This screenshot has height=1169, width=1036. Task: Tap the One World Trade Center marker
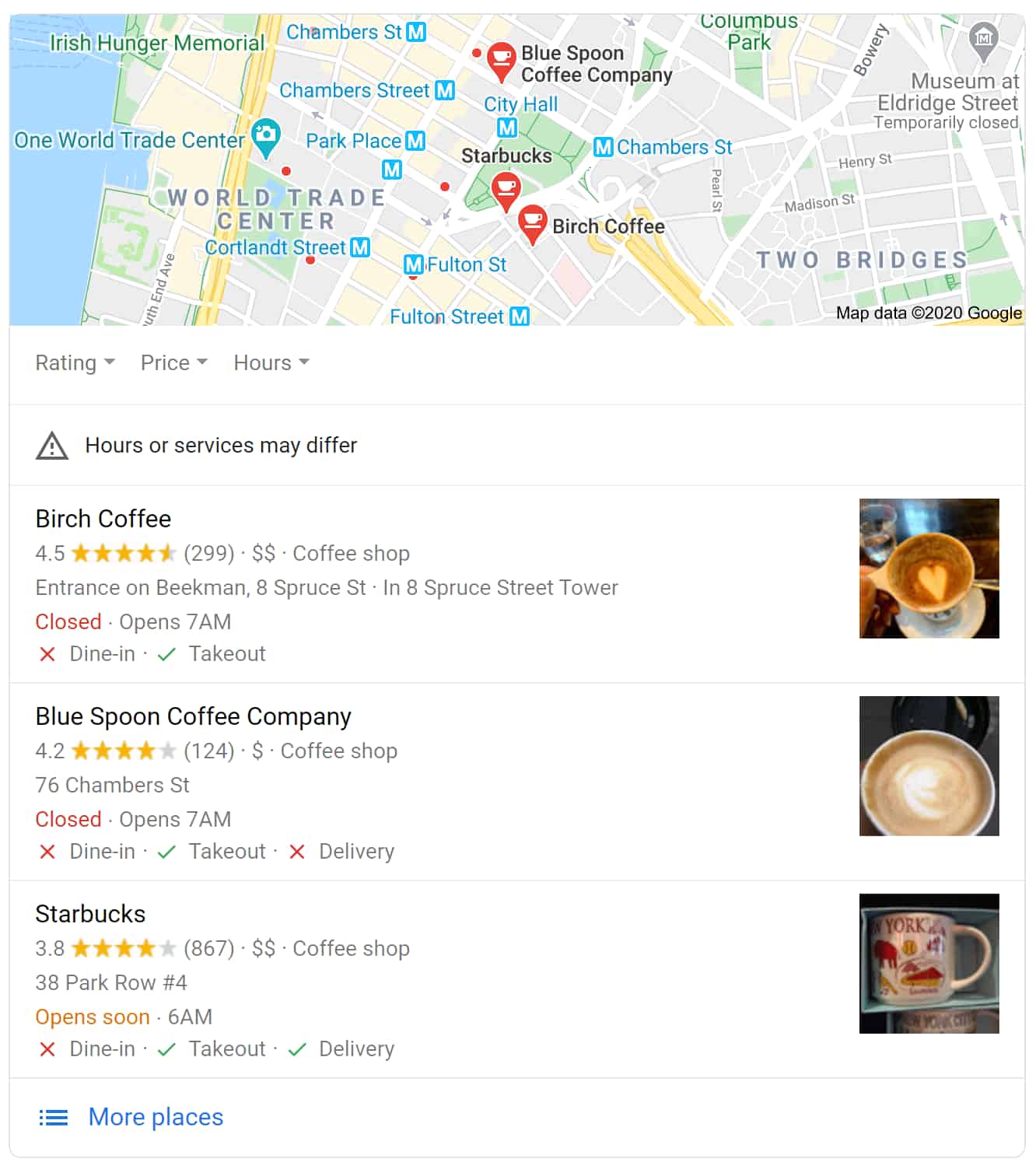(266, 135)
